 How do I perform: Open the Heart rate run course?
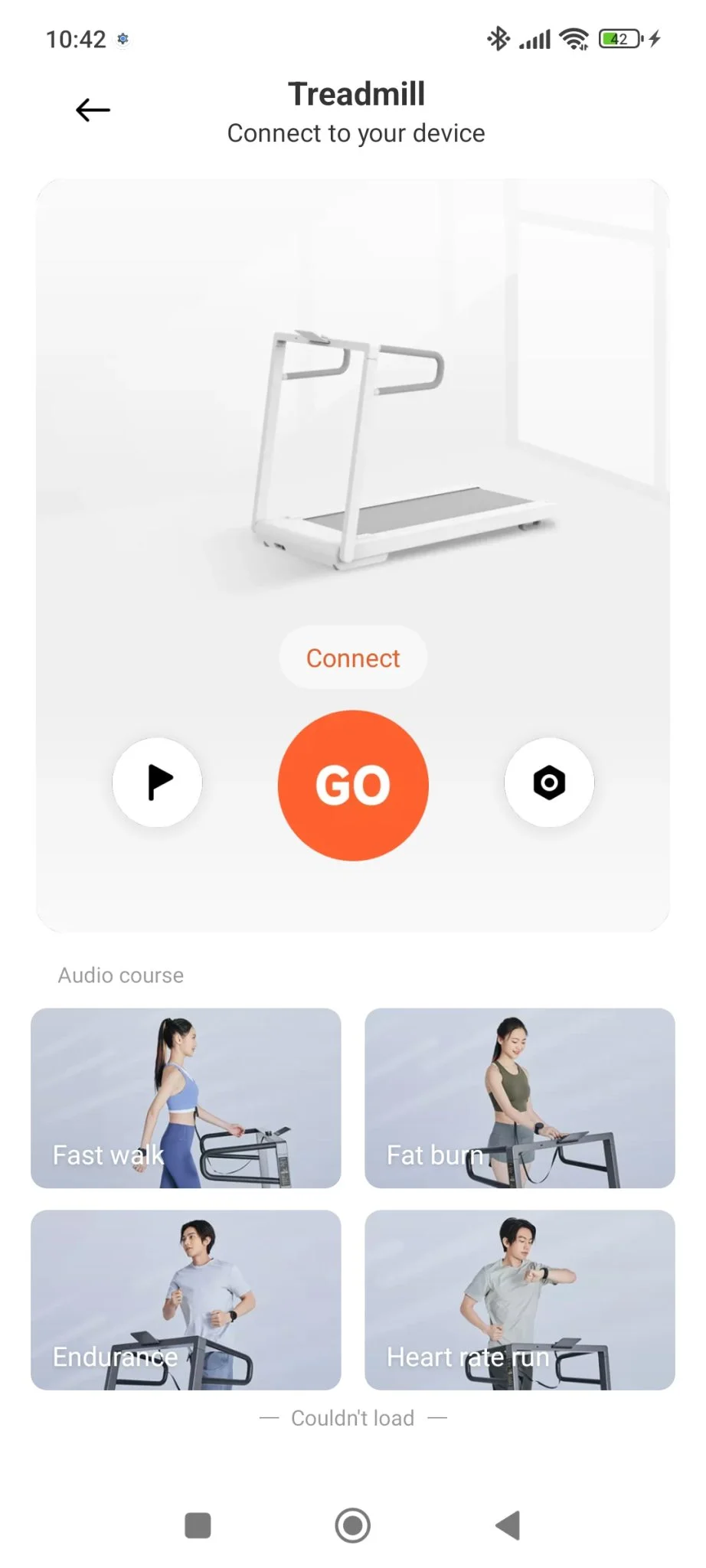[520, 1299]
